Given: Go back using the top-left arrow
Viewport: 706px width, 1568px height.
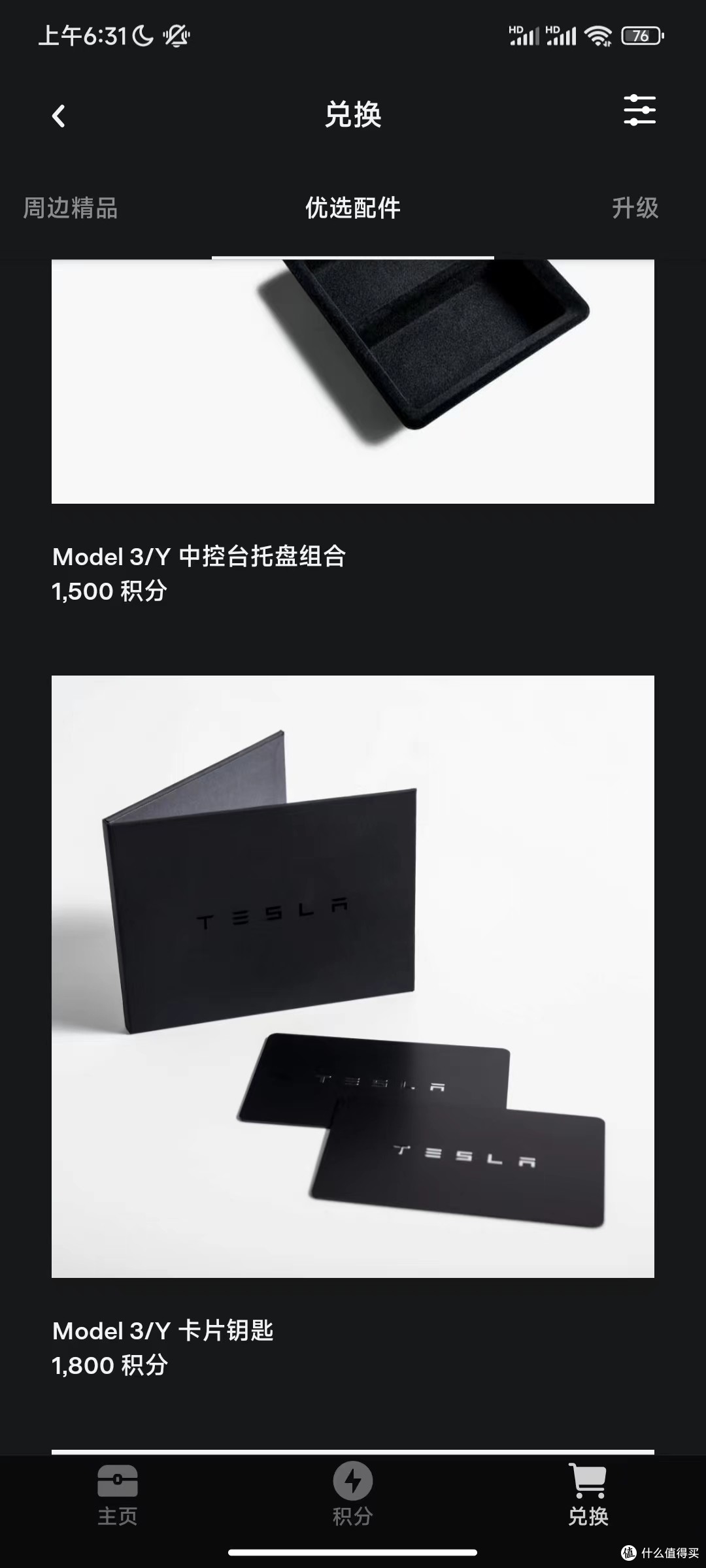Looking at the screenshot, I should [59, 116].
